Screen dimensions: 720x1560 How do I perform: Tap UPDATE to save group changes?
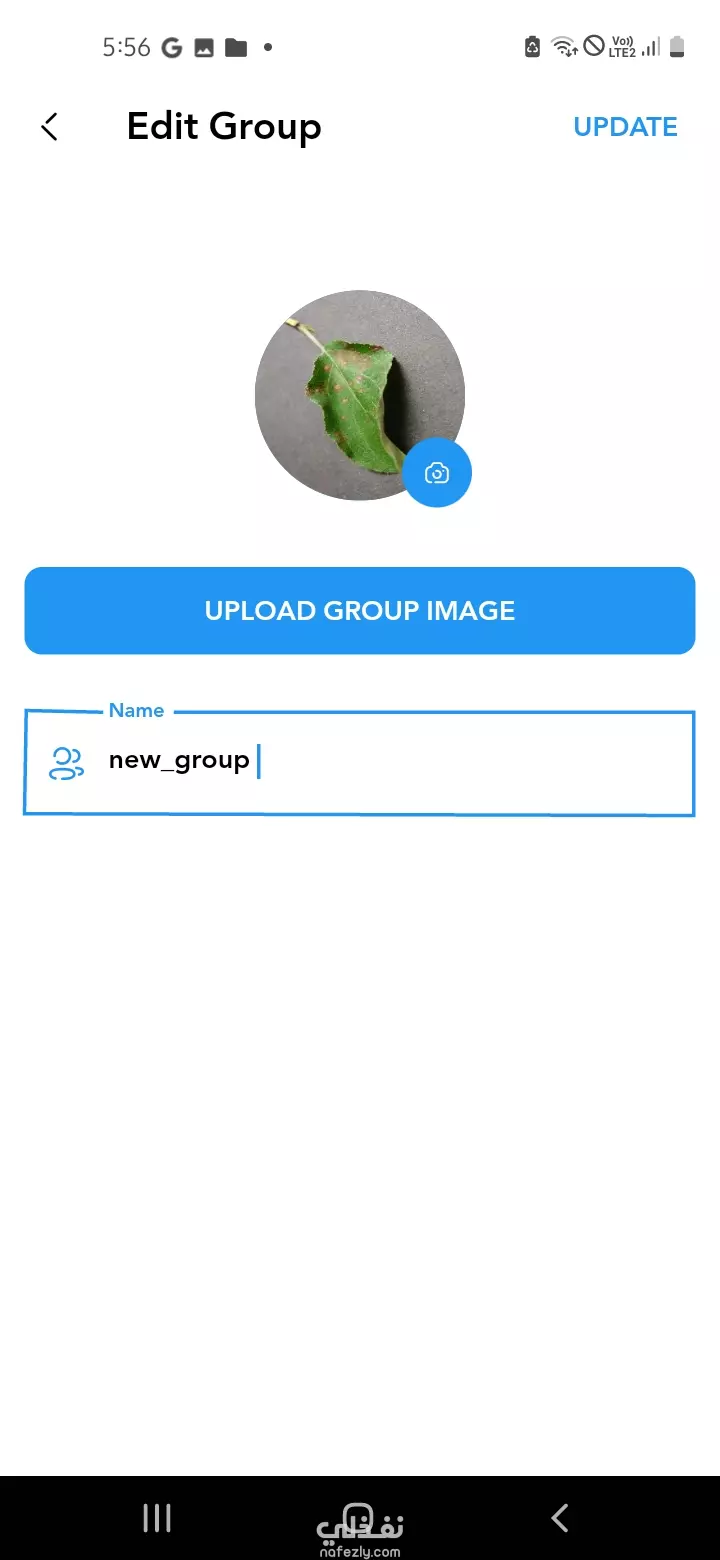tap(625, 127)
